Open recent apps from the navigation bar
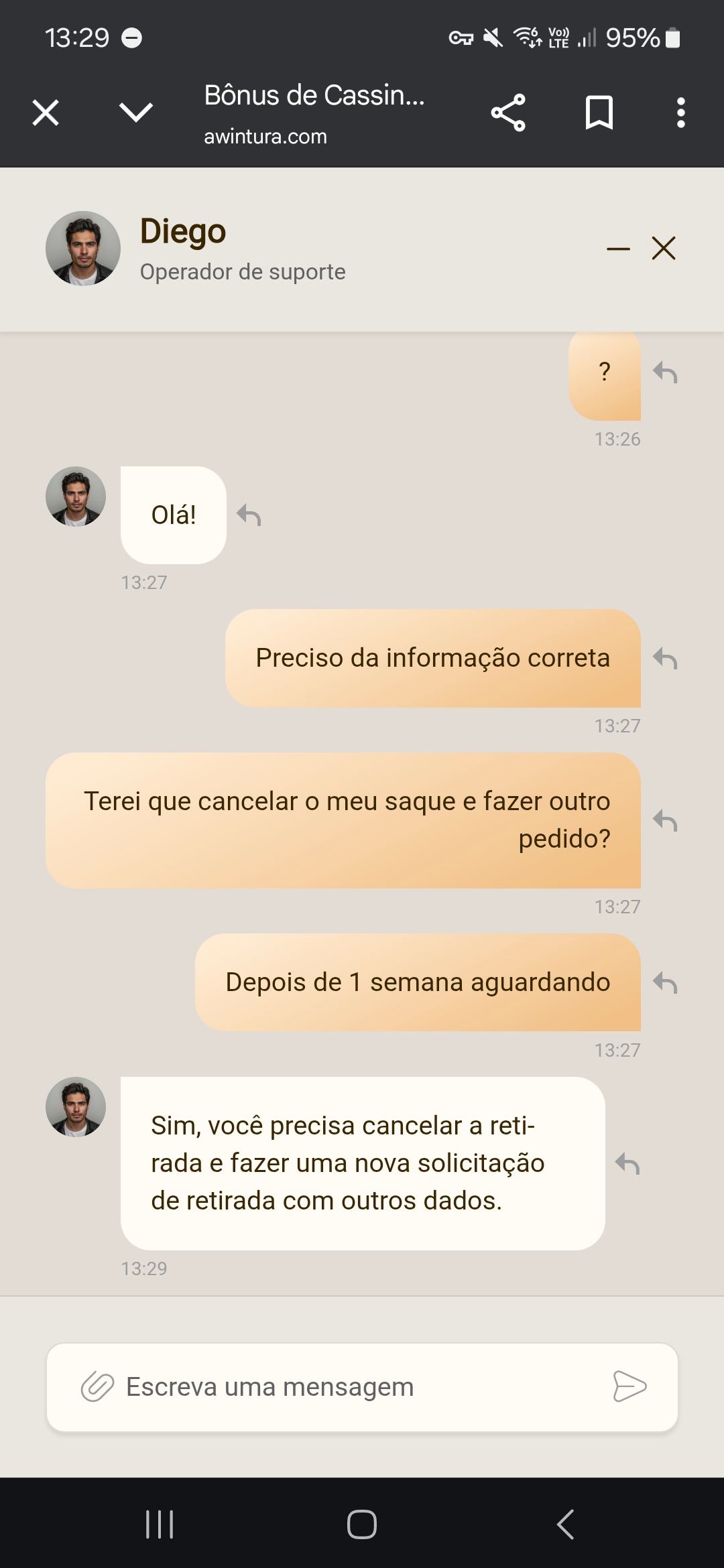 [x=160, y=1524]
